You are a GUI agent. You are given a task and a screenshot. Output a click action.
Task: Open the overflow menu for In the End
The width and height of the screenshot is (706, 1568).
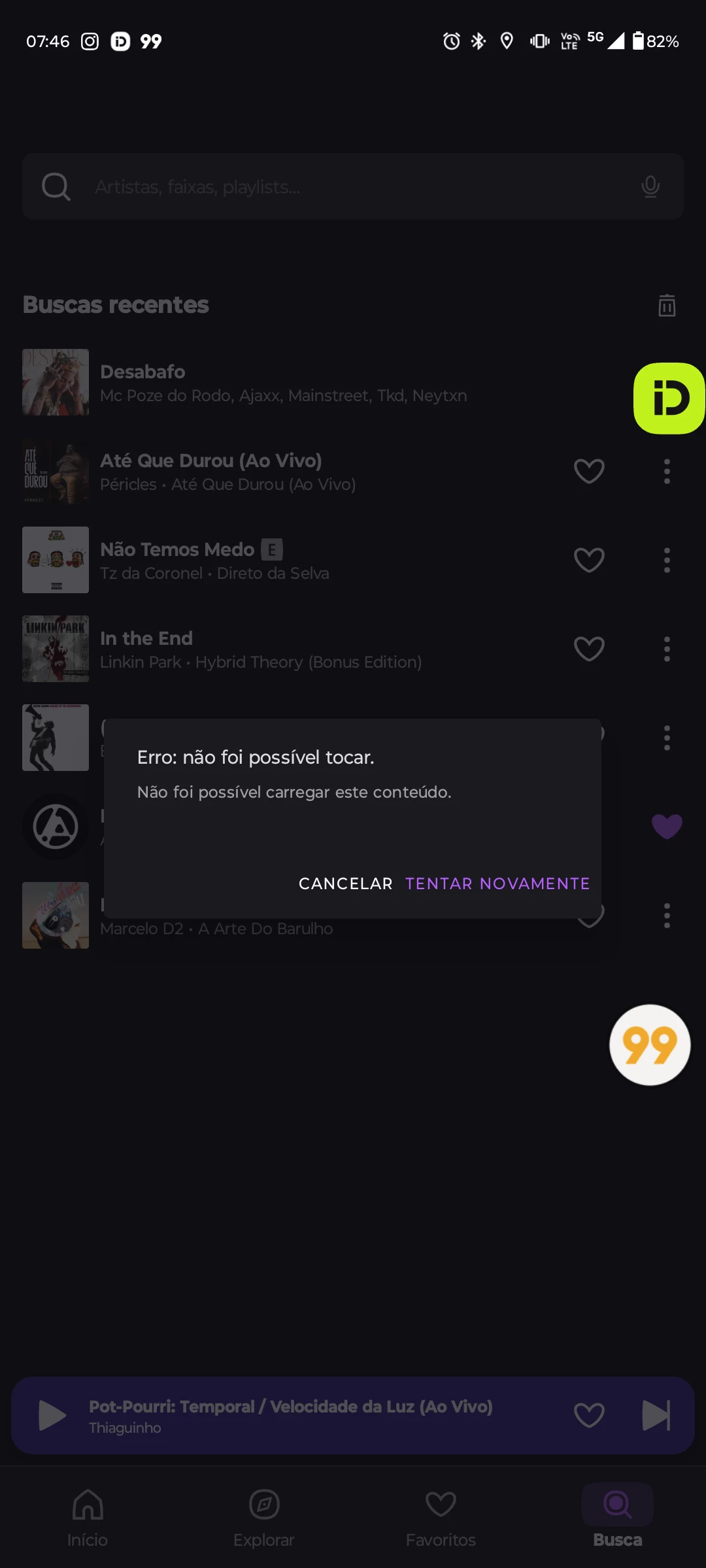click(x=666, y=649)
